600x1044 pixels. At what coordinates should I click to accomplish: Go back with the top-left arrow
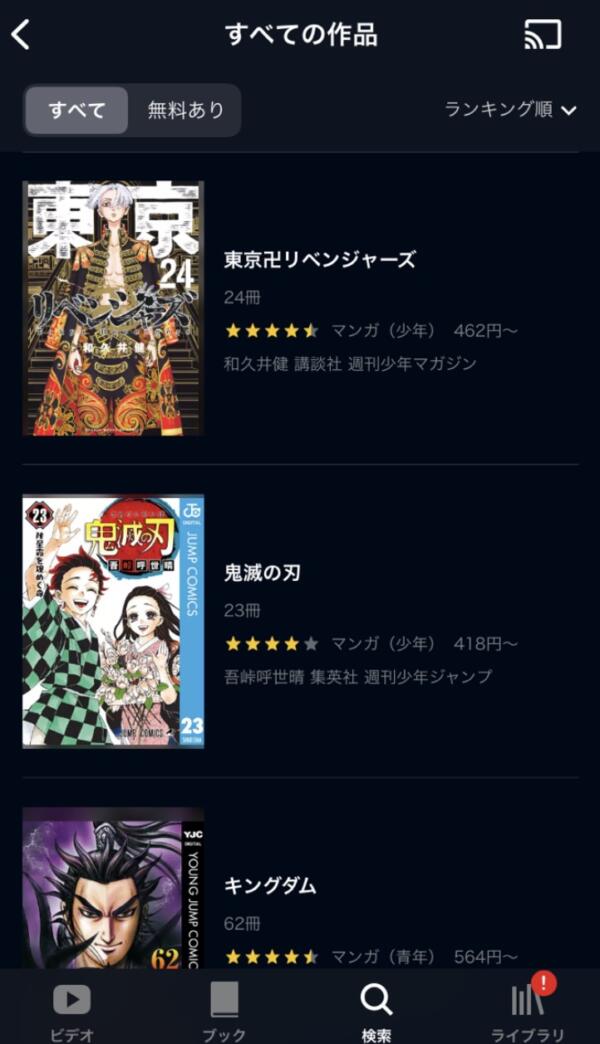click(x=21, y=35)
